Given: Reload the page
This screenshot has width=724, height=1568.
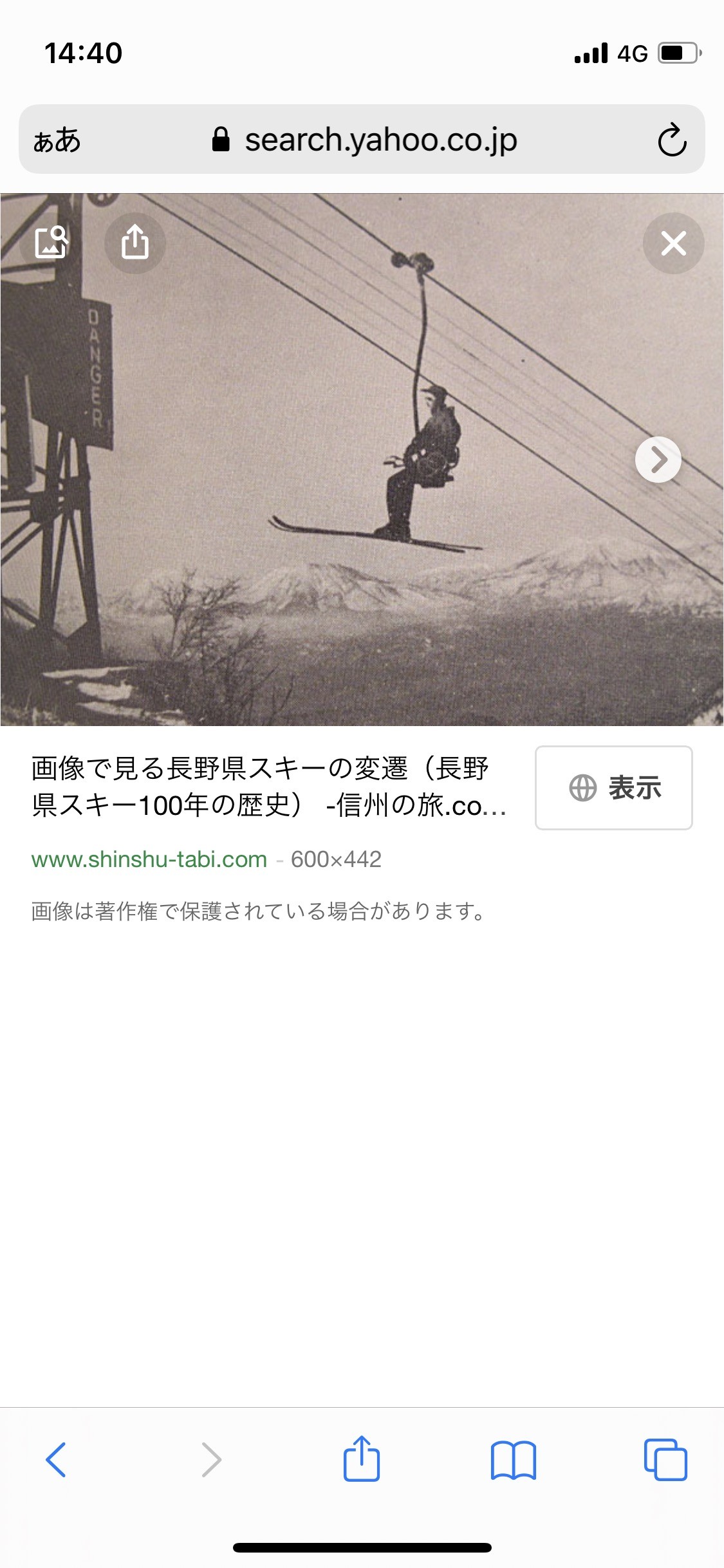Looking at the screenshot, I should (x=672, y=140).
